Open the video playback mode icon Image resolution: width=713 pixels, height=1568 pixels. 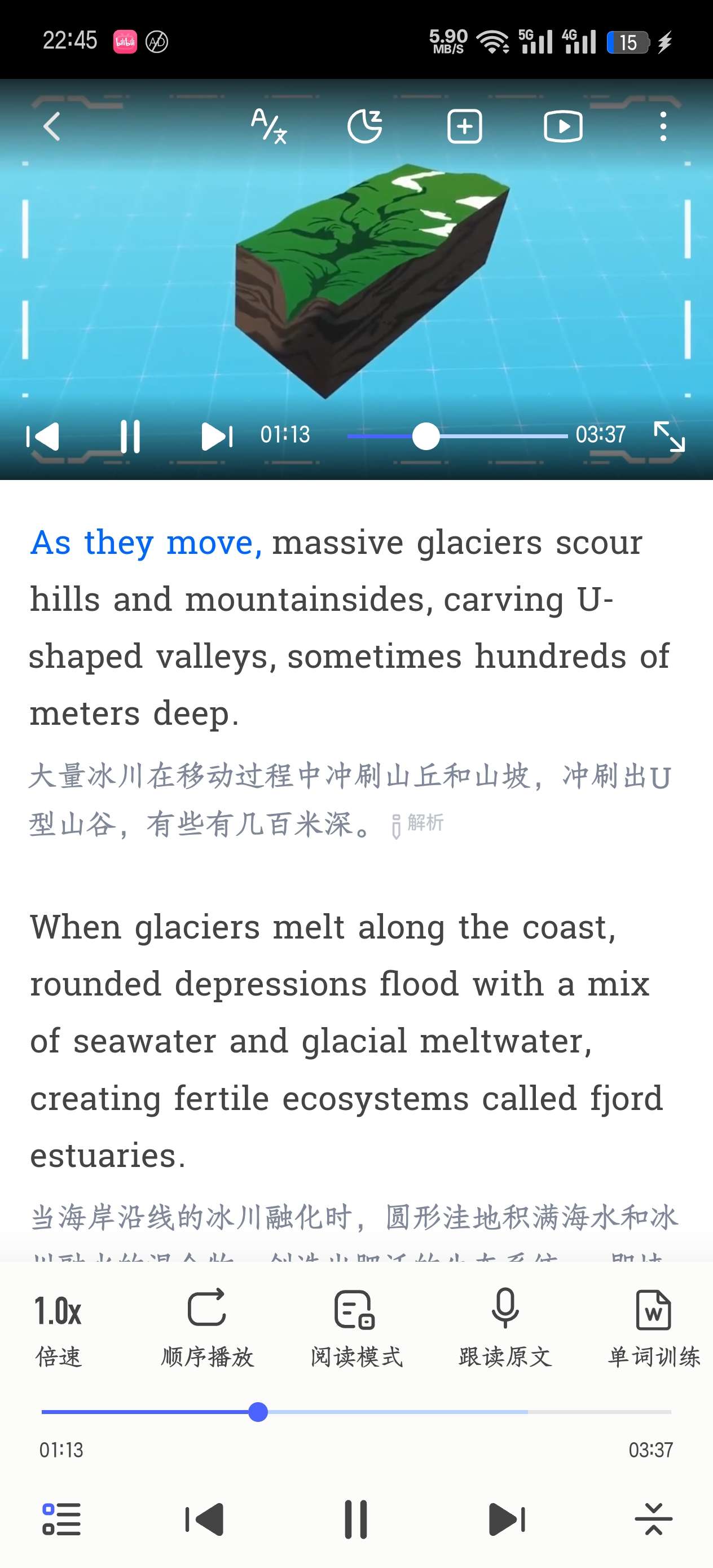(x=562, y=126)
